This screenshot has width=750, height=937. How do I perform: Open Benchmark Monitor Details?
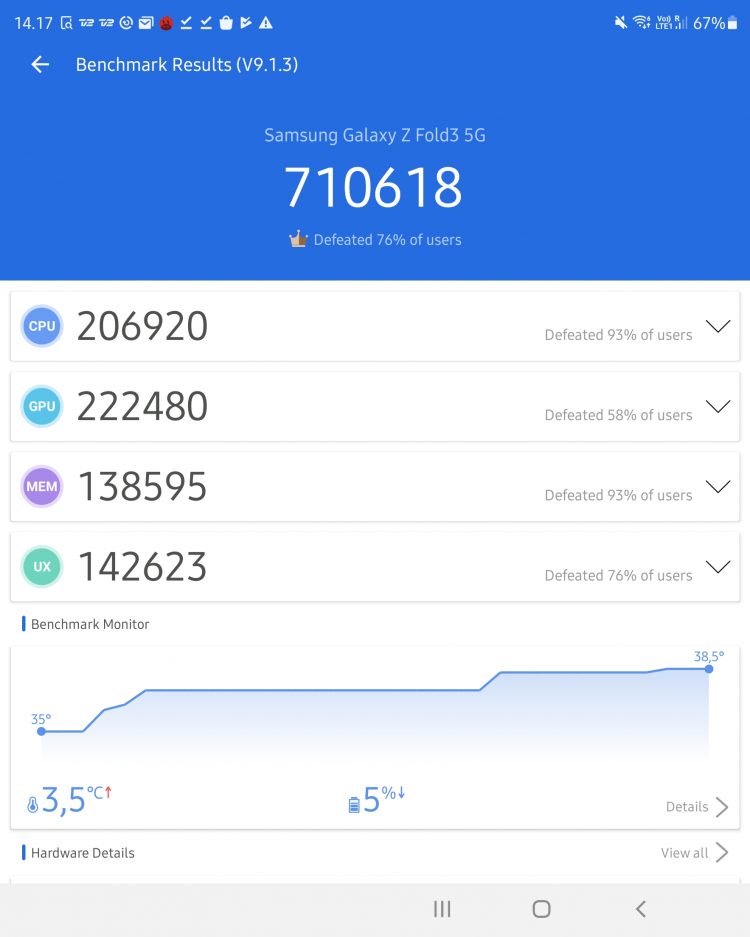pyautogui.click(x=697, y=807)
